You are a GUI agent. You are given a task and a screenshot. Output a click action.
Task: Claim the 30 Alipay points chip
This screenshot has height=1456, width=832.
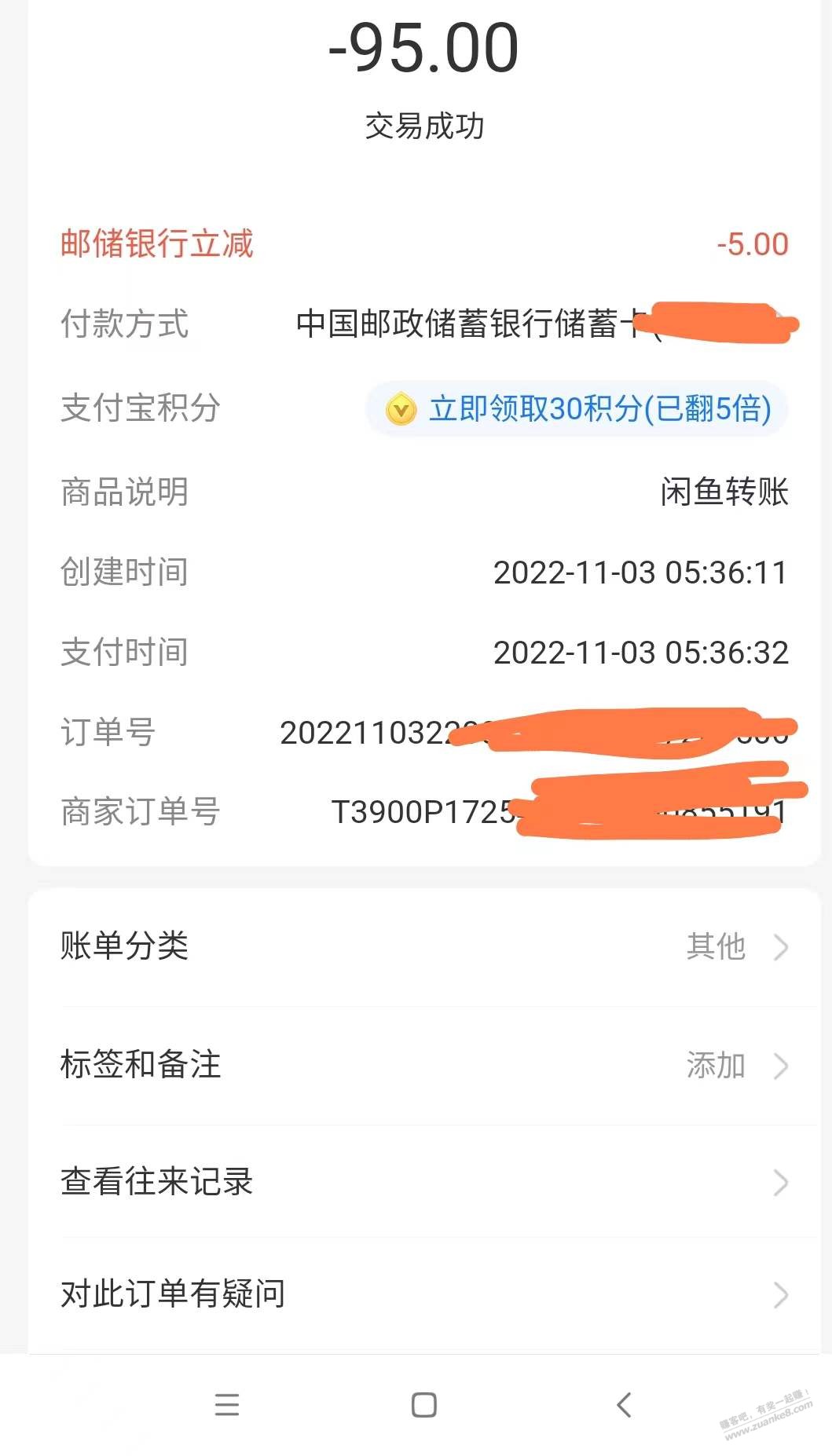577,409
